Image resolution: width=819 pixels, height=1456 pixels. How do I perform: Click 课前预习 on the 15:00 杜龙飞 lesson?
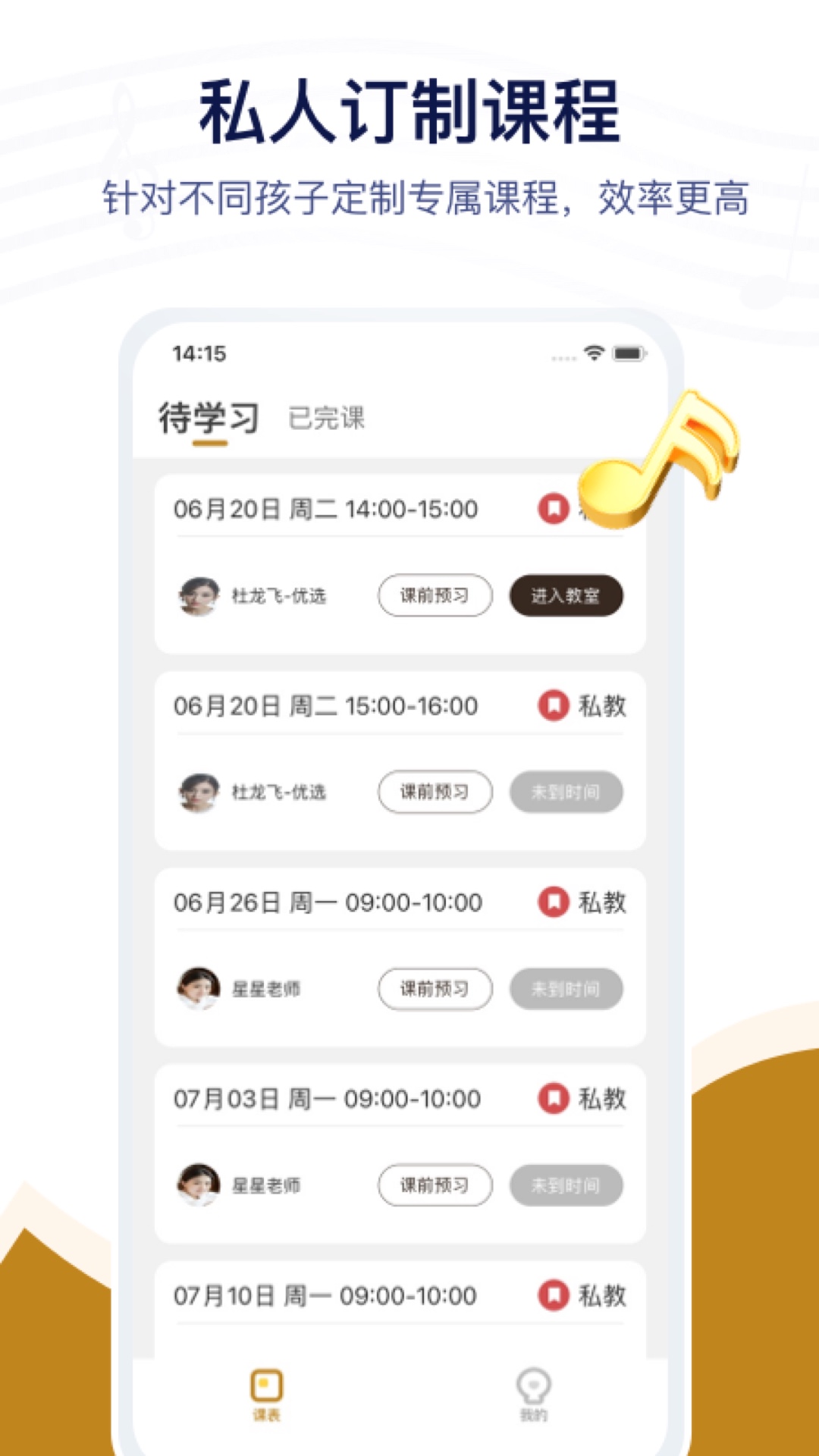[435, 792]
